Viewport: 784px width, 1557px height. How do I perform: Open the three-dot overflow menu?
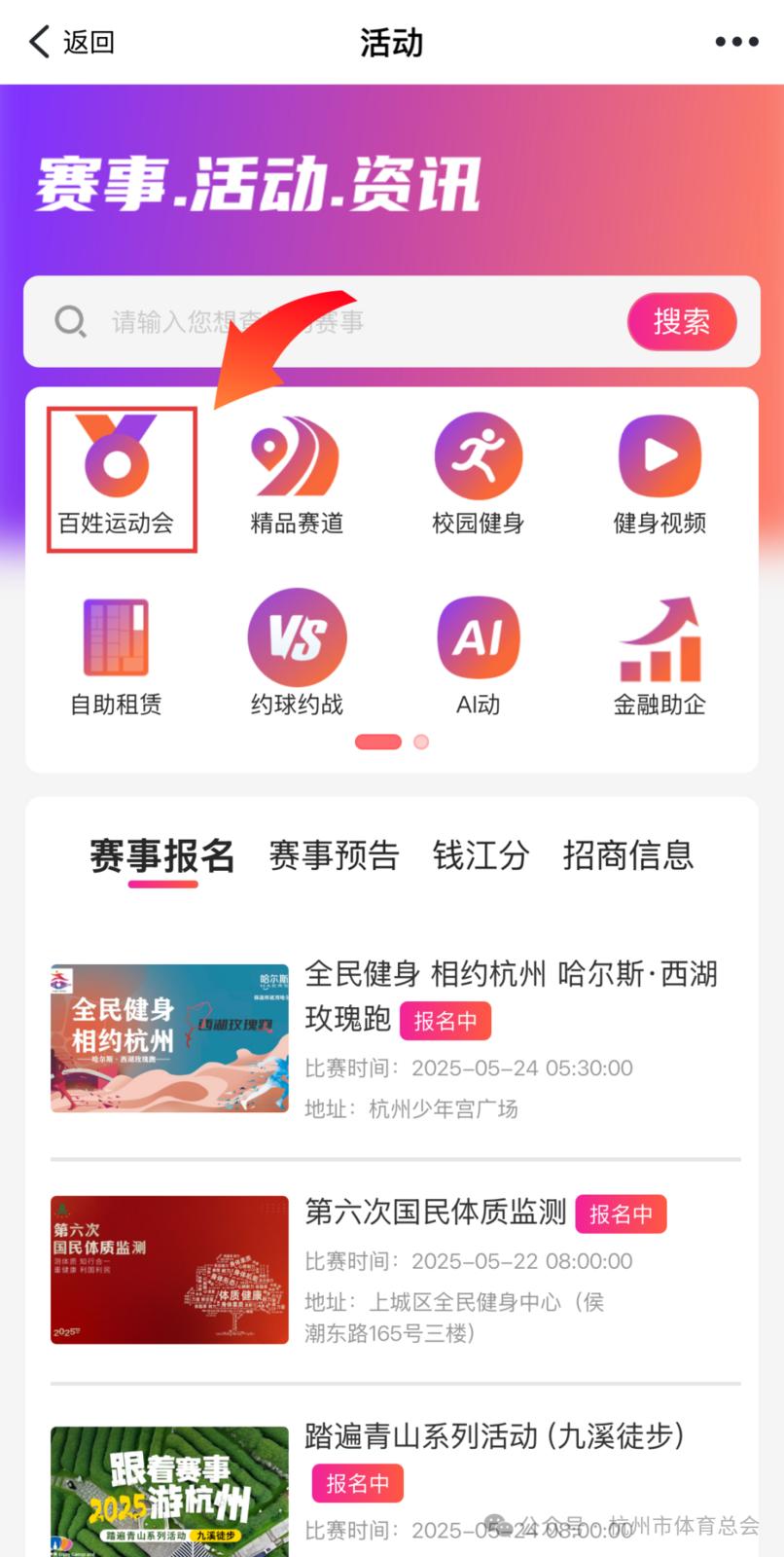(x=735, y=42)
